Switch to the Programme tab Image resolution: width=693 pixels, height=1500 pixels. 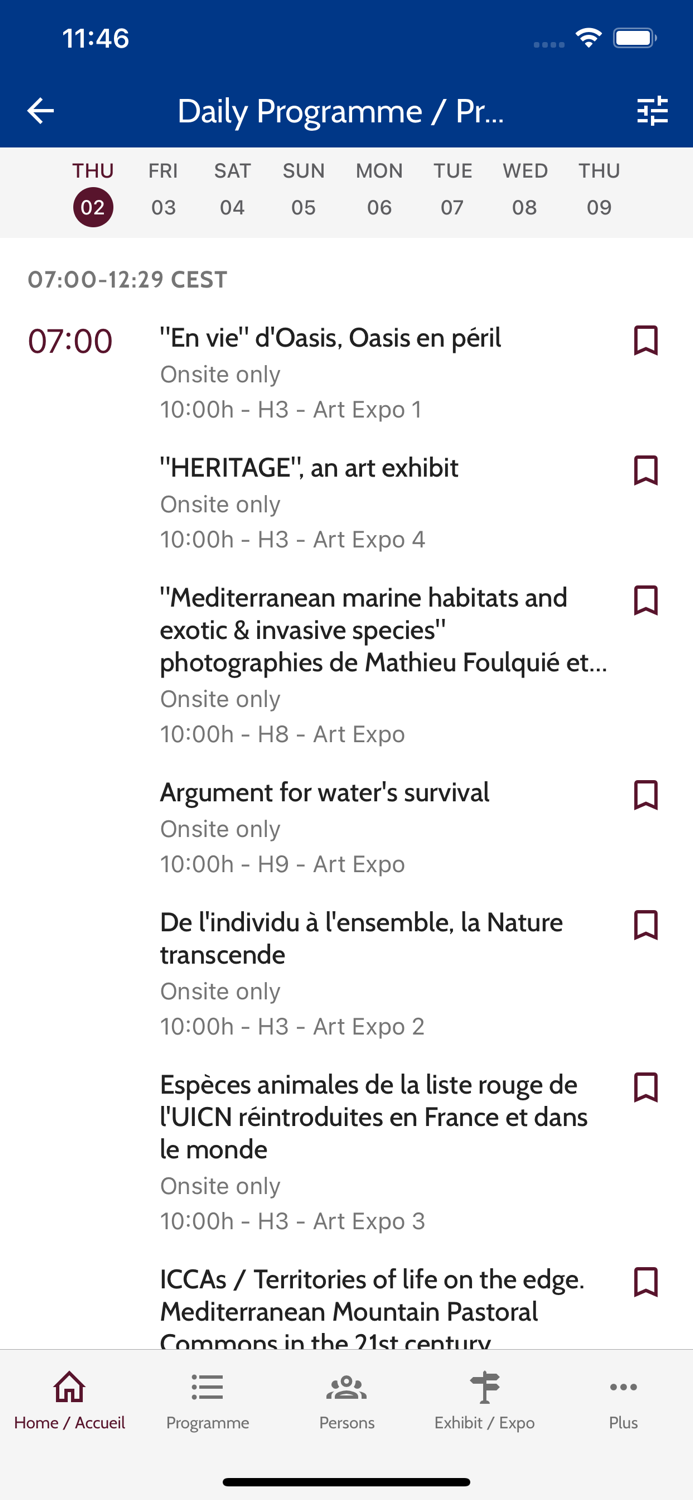(207, 1401)
